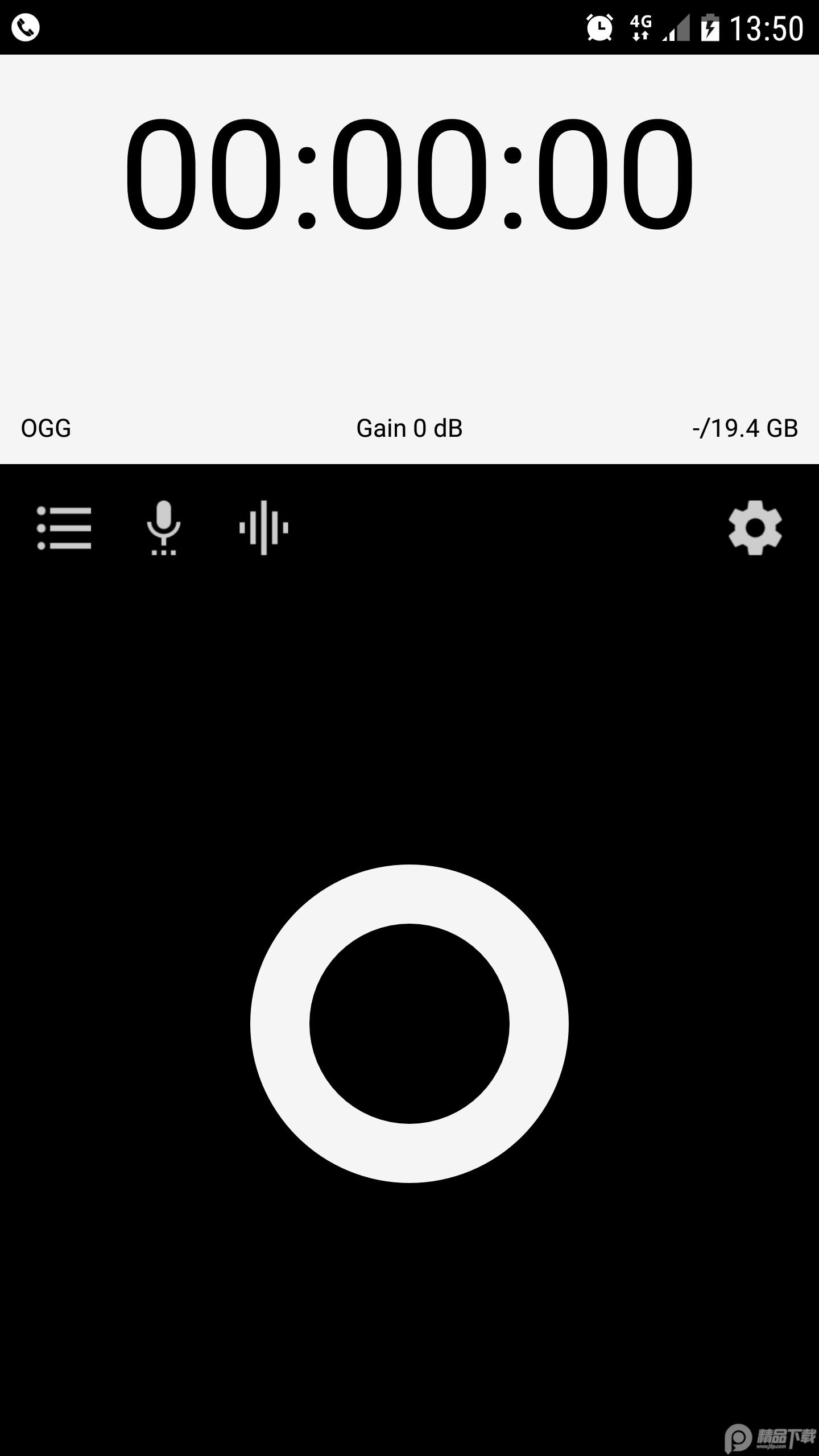Screen dimensions: 819x1456
Task: Open the recordings list
Action: pos(64,528)
